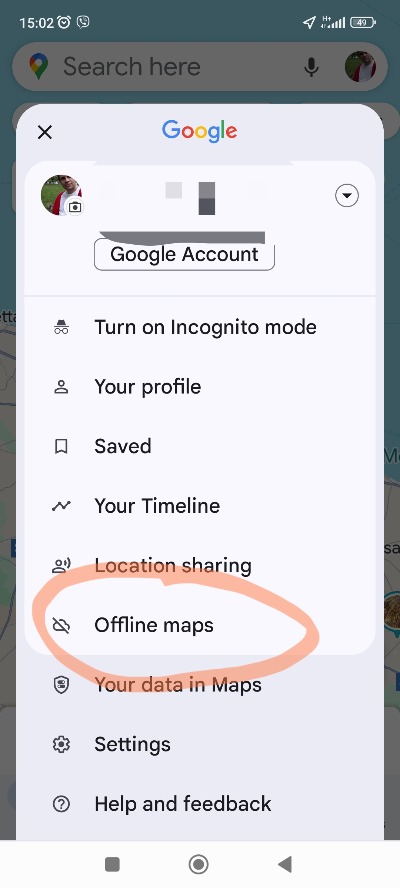Open Offline maps
The width and height of the screenshot is (400, 888).
point(199,625)
